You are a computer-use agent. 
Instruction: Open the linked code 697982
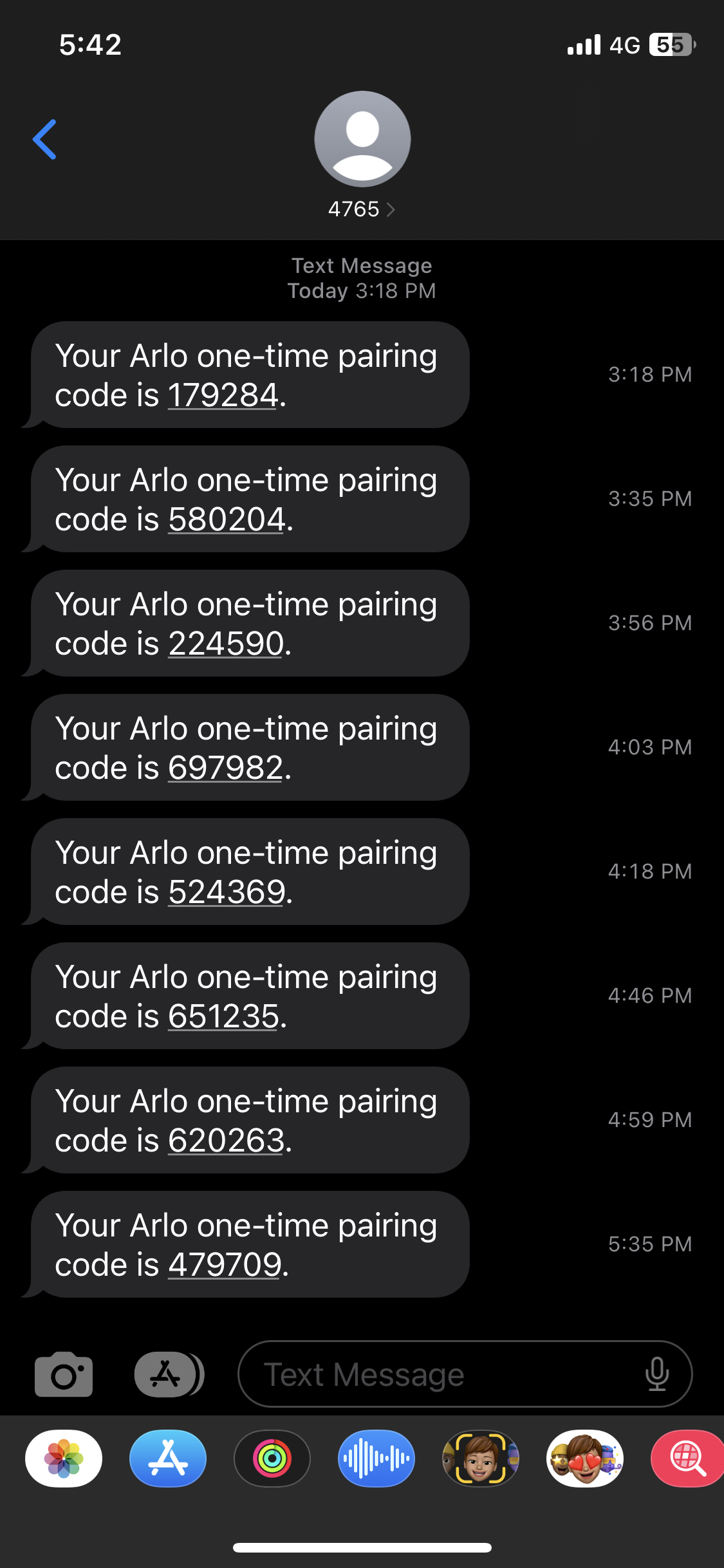click(225, 768)
